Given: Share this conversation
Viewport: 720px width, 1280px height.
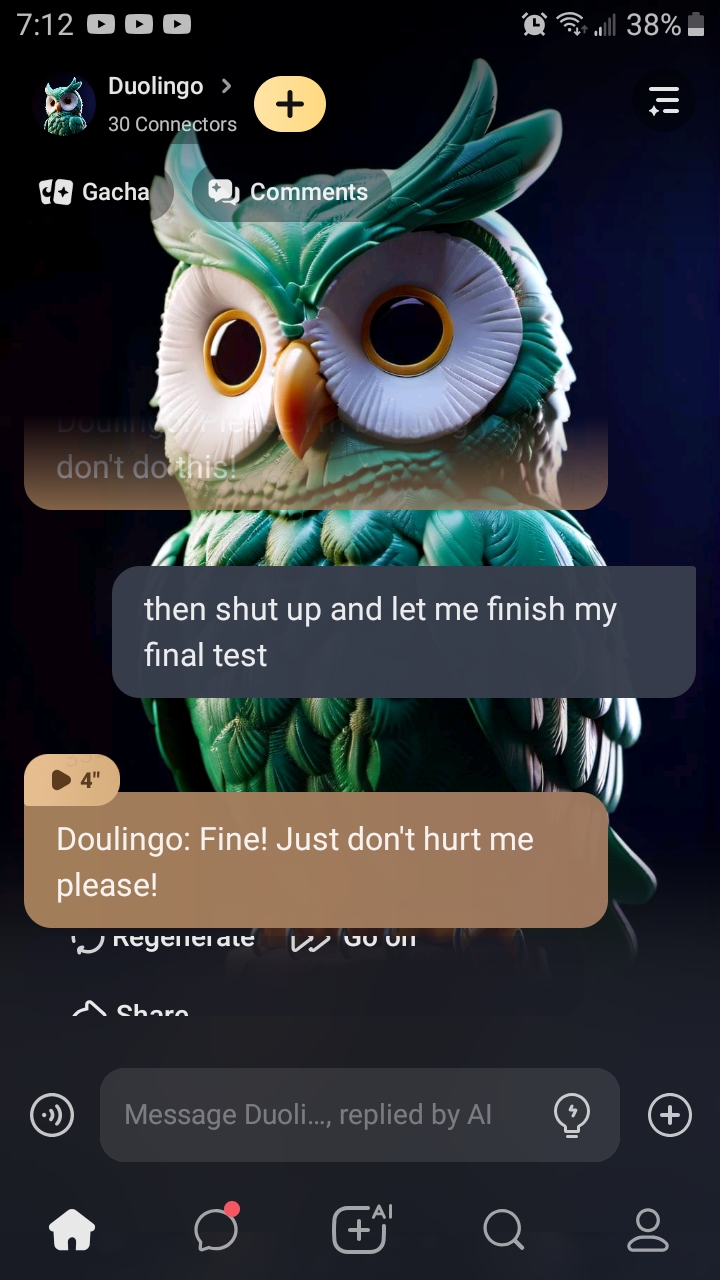Looking at the screenshot, I should coord(132,1010).
